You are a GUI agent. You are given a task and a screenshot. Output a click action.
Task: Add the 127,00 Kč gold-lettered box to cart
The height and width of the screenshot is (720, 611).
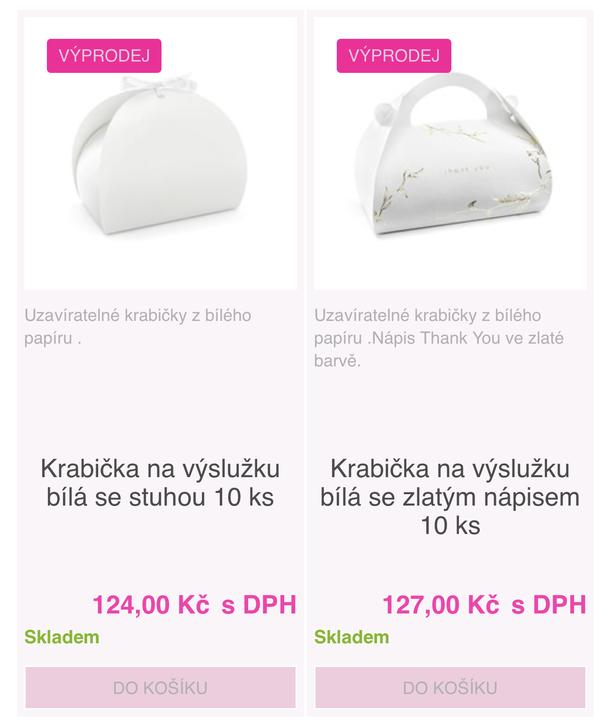pos(450,688)
